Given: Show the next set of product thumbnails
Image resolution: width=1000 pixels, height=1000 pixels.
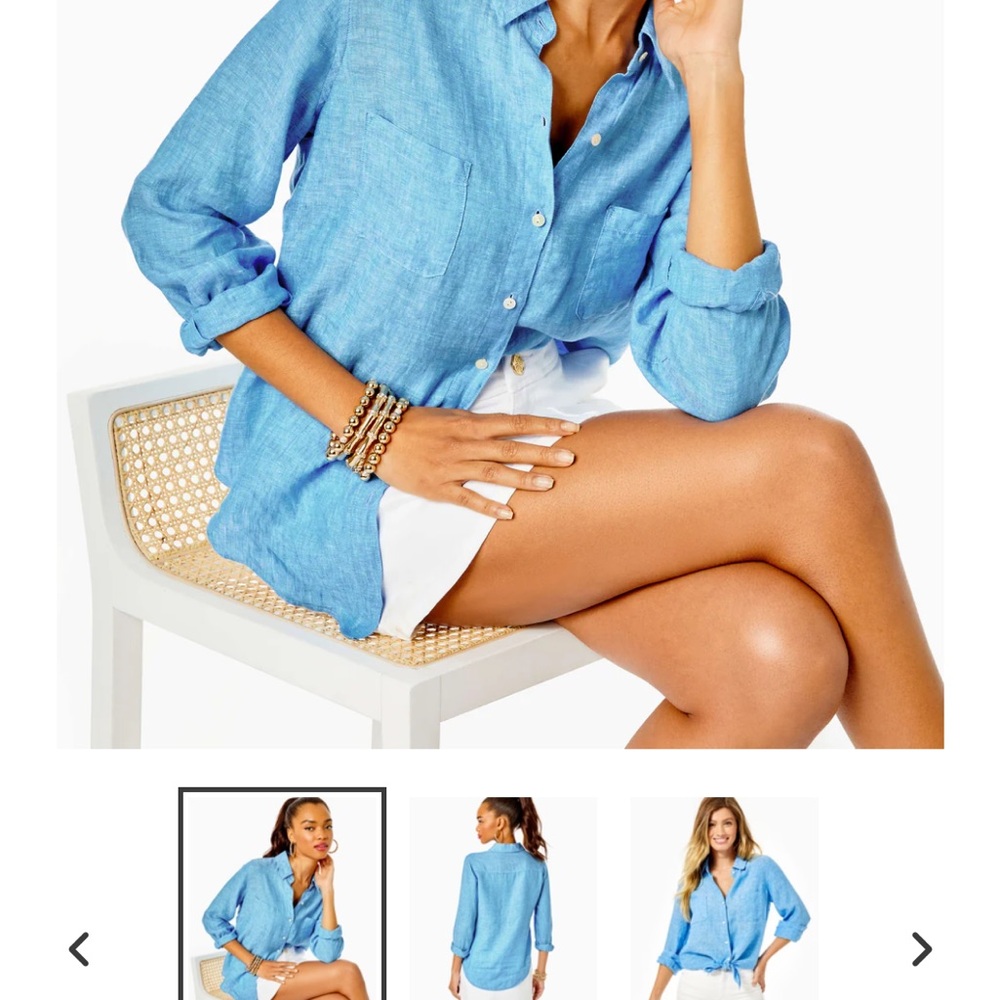Looking at the screenshot, I should 920,948.
